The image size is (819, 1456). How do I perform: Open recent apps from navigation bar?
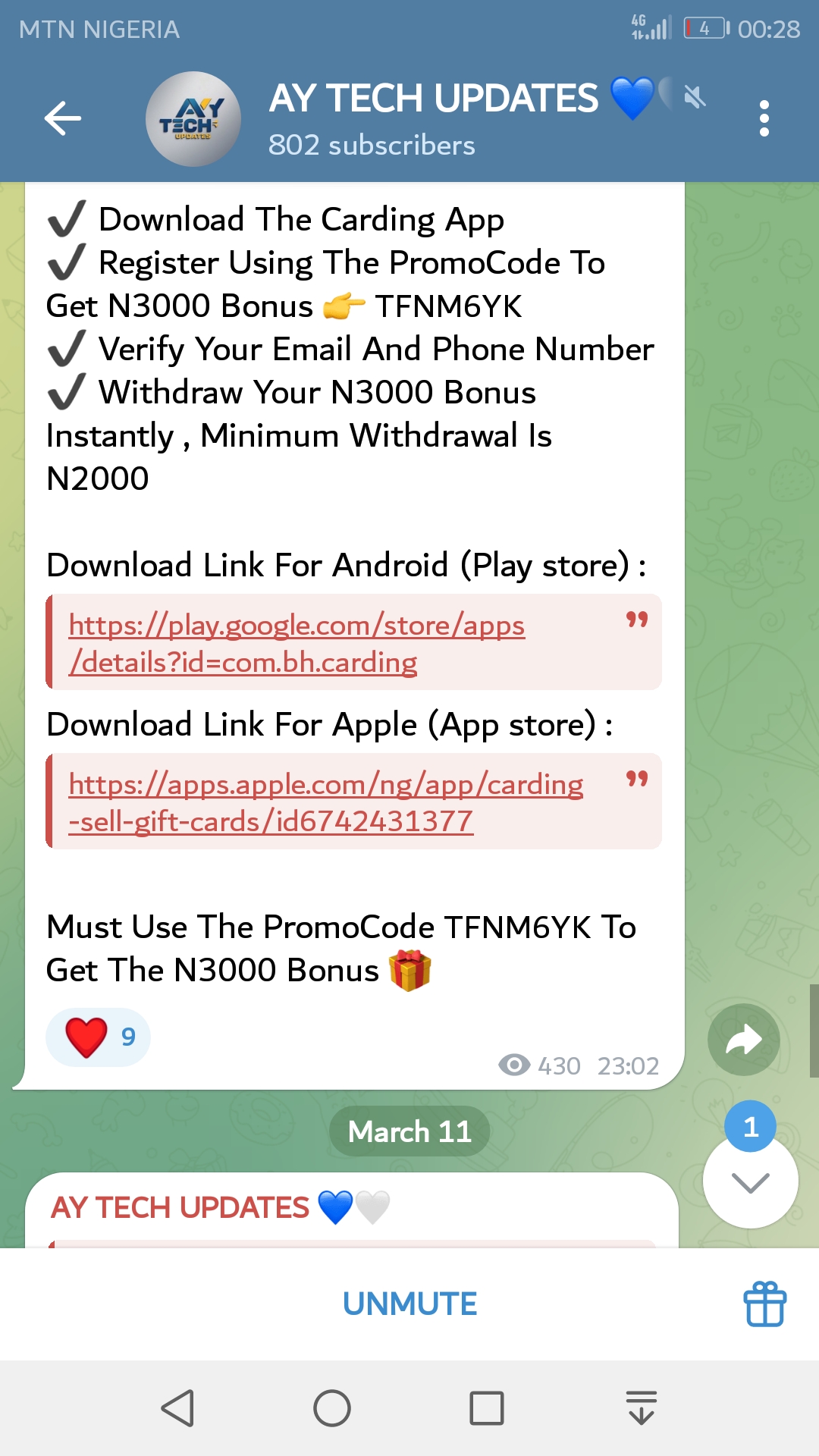click(x=486, y=1409)
